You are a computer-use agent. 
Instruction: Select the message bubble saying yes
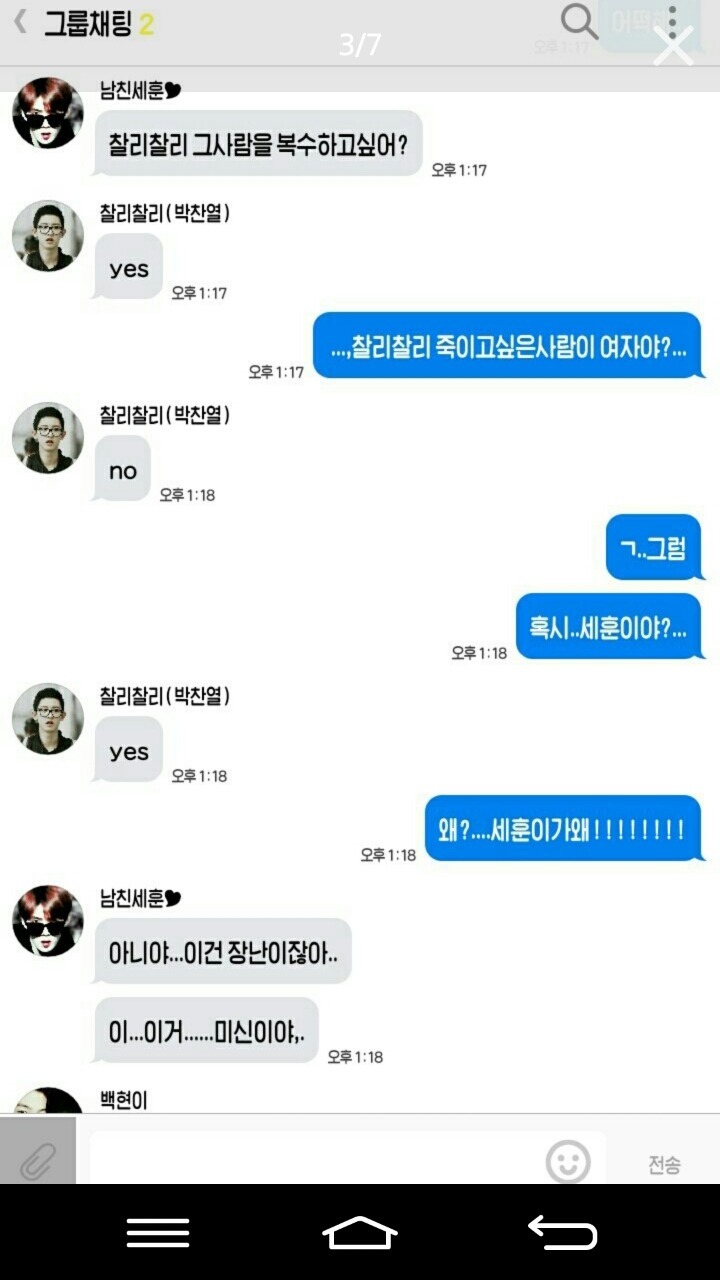(x=127, y=266)
